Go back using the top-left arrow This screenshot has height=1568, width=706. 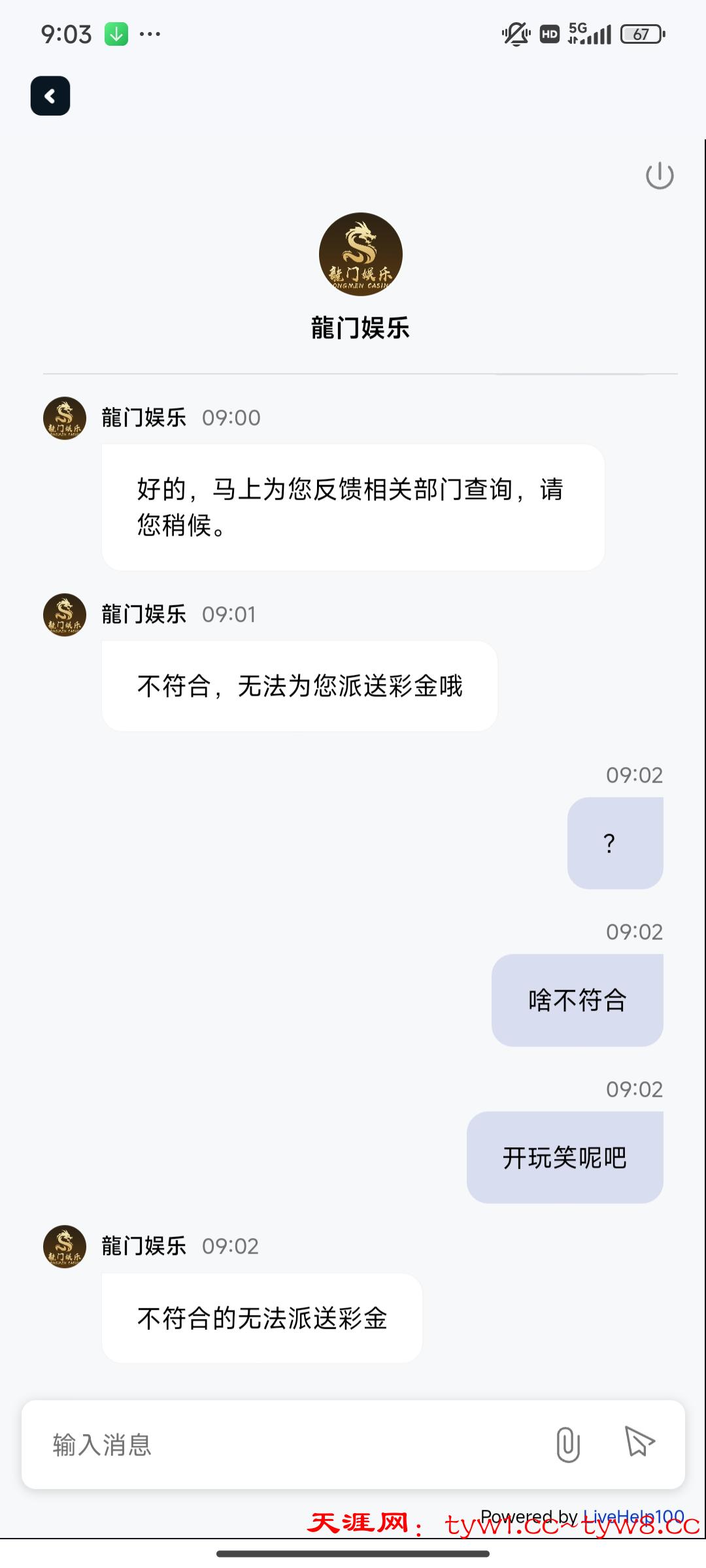point(50,96)
